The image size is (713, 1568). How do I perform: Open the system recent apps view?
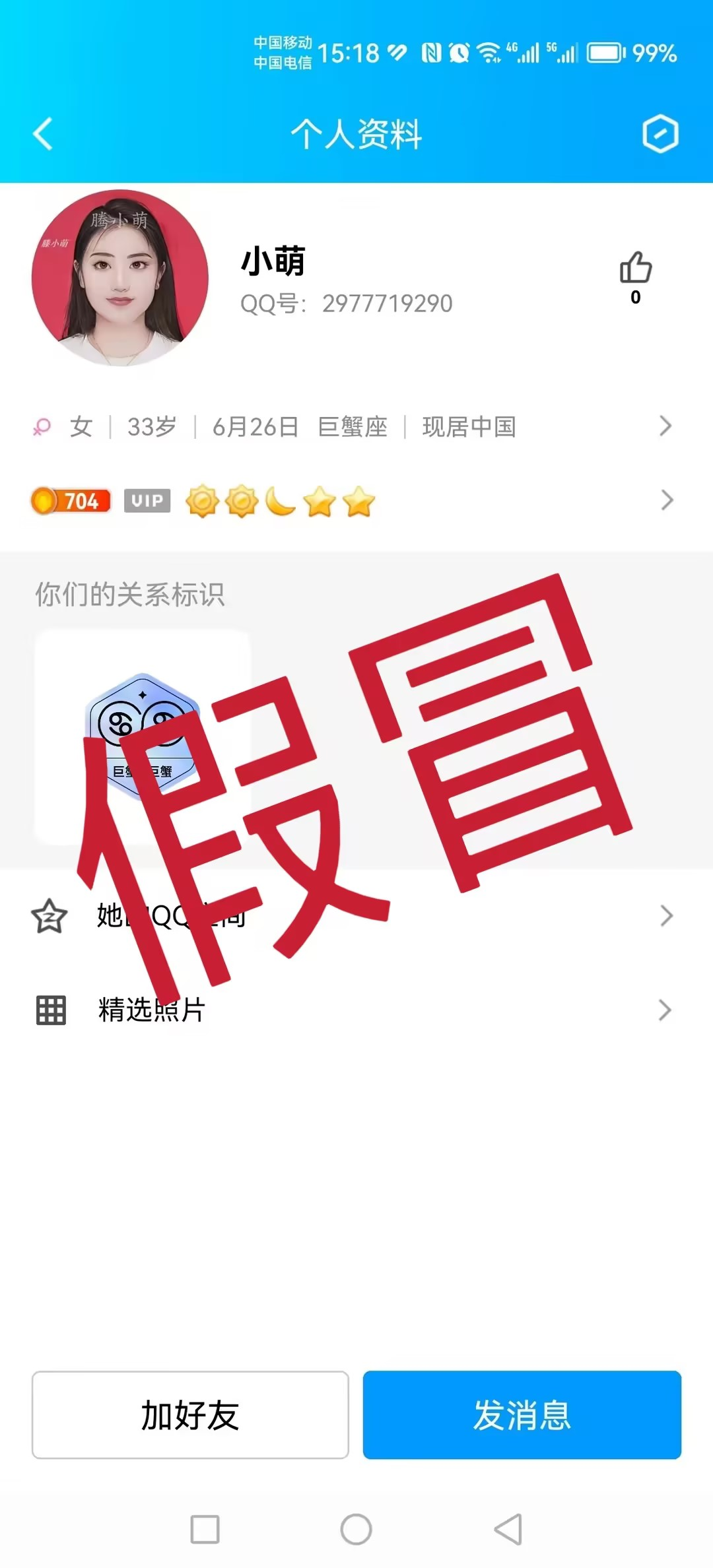(x=205, y=1529)
